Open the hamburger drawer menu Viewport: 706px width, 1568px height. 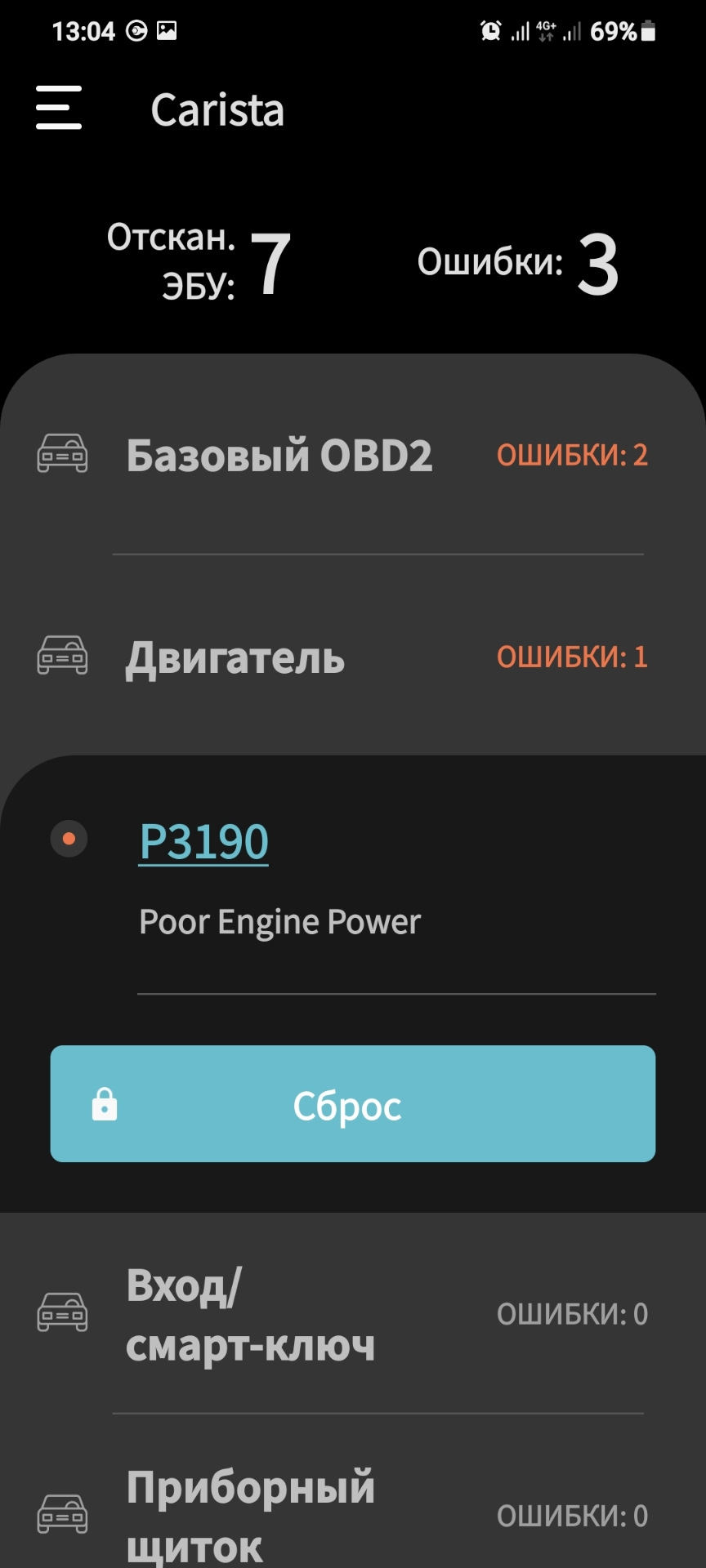pyautogui.click(x=59, y=108)
